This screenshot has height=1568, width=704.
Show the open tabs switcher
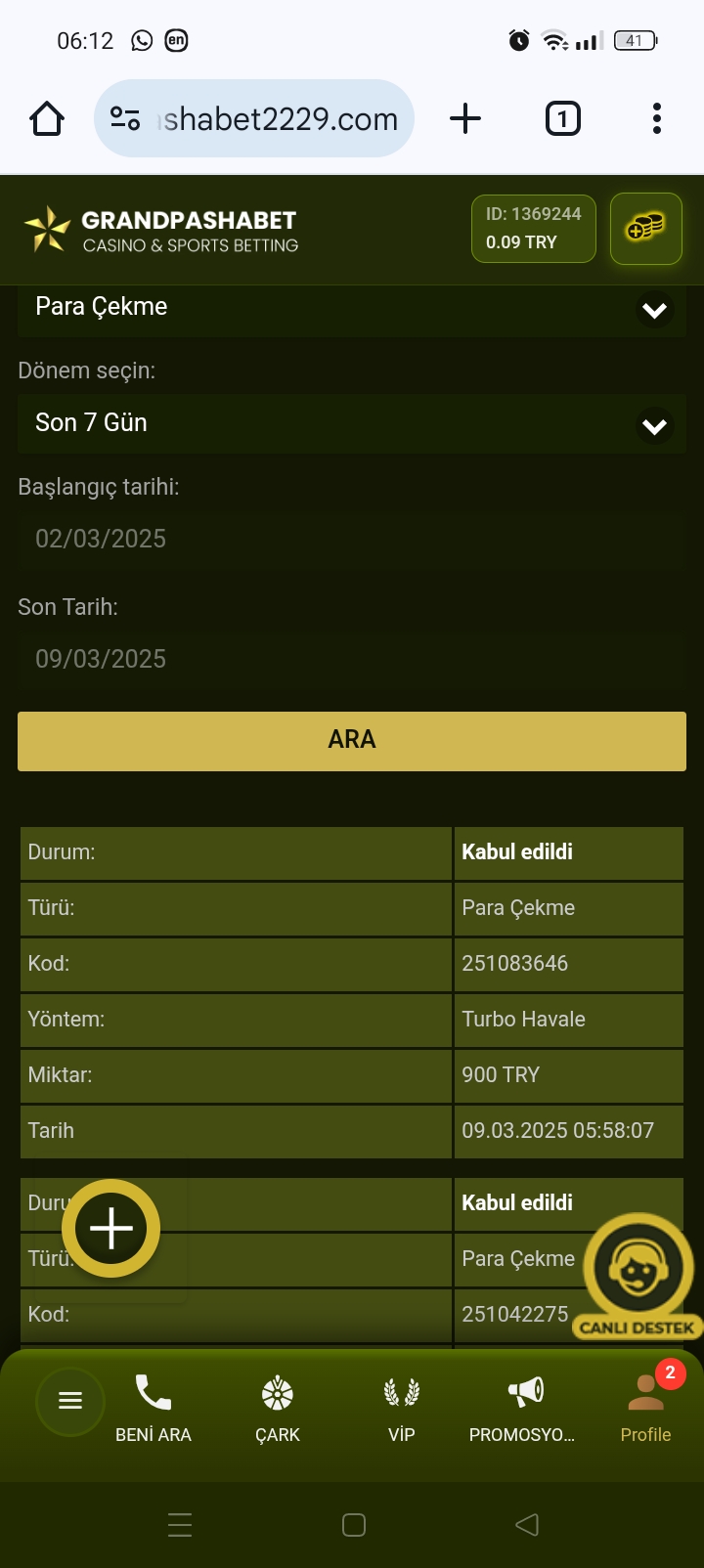tap(562, 119)
